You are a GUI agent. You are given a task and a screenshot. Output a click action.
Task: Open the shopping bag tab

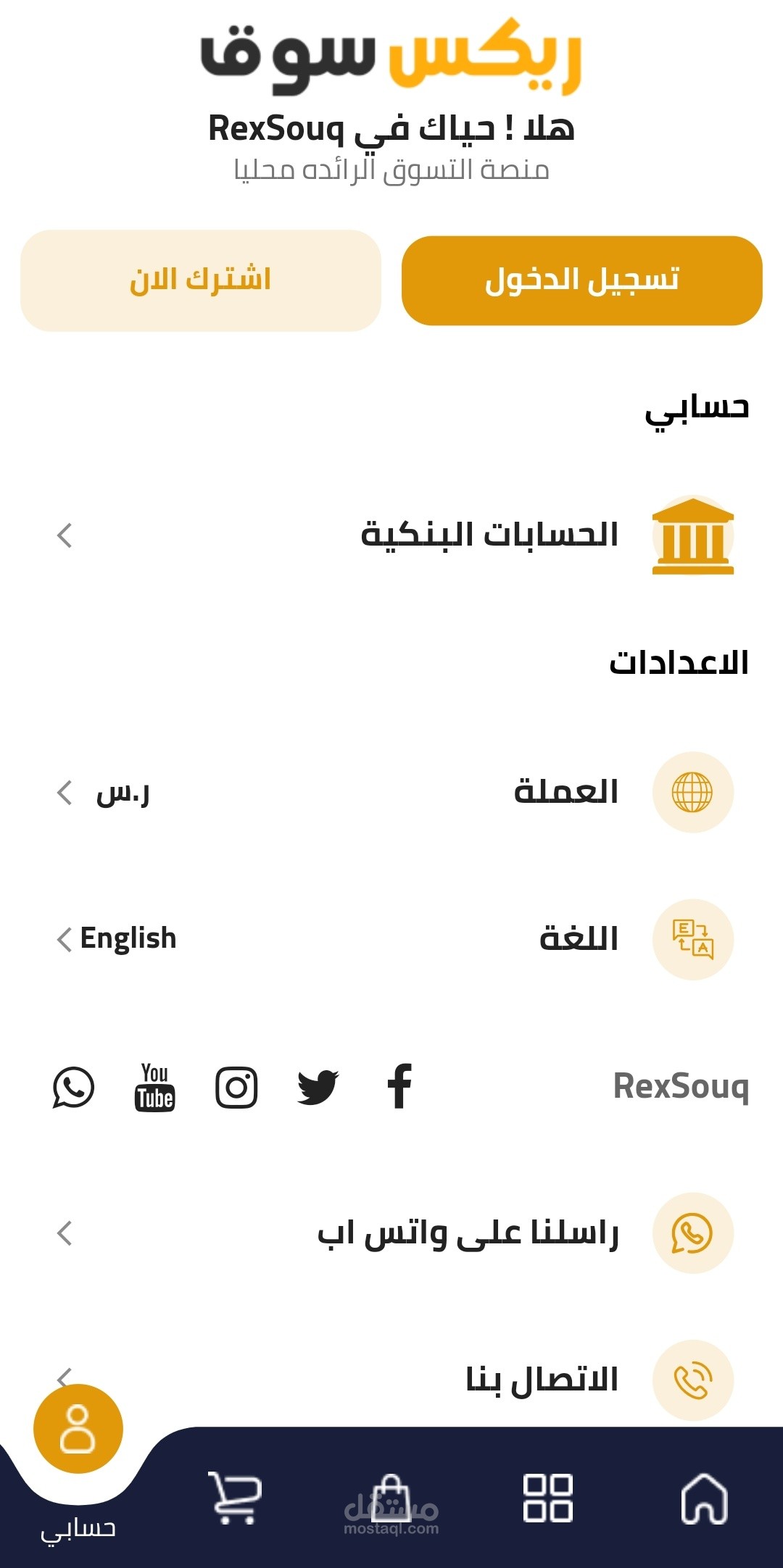pyautogui.click(x=391, y=1497)
